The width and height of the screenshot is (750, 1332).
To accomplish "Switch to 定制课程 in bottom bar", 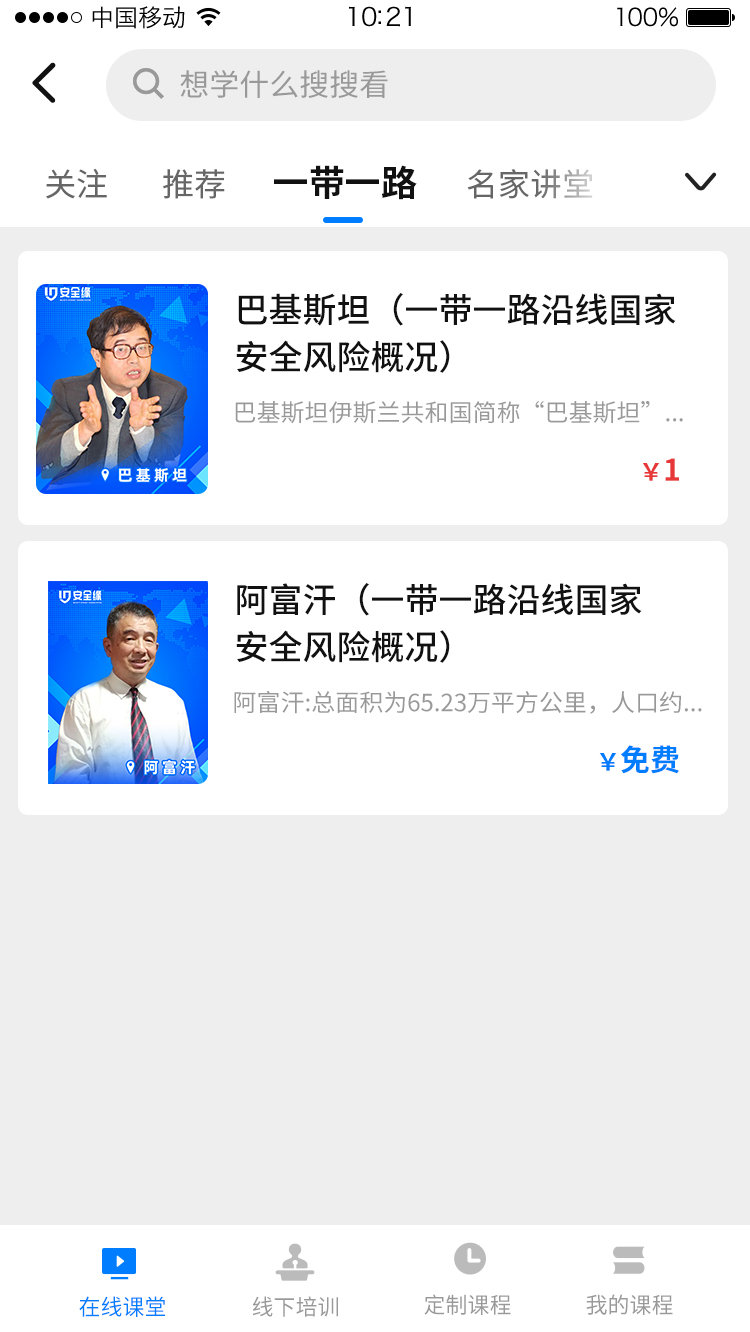I will 468,1280.
